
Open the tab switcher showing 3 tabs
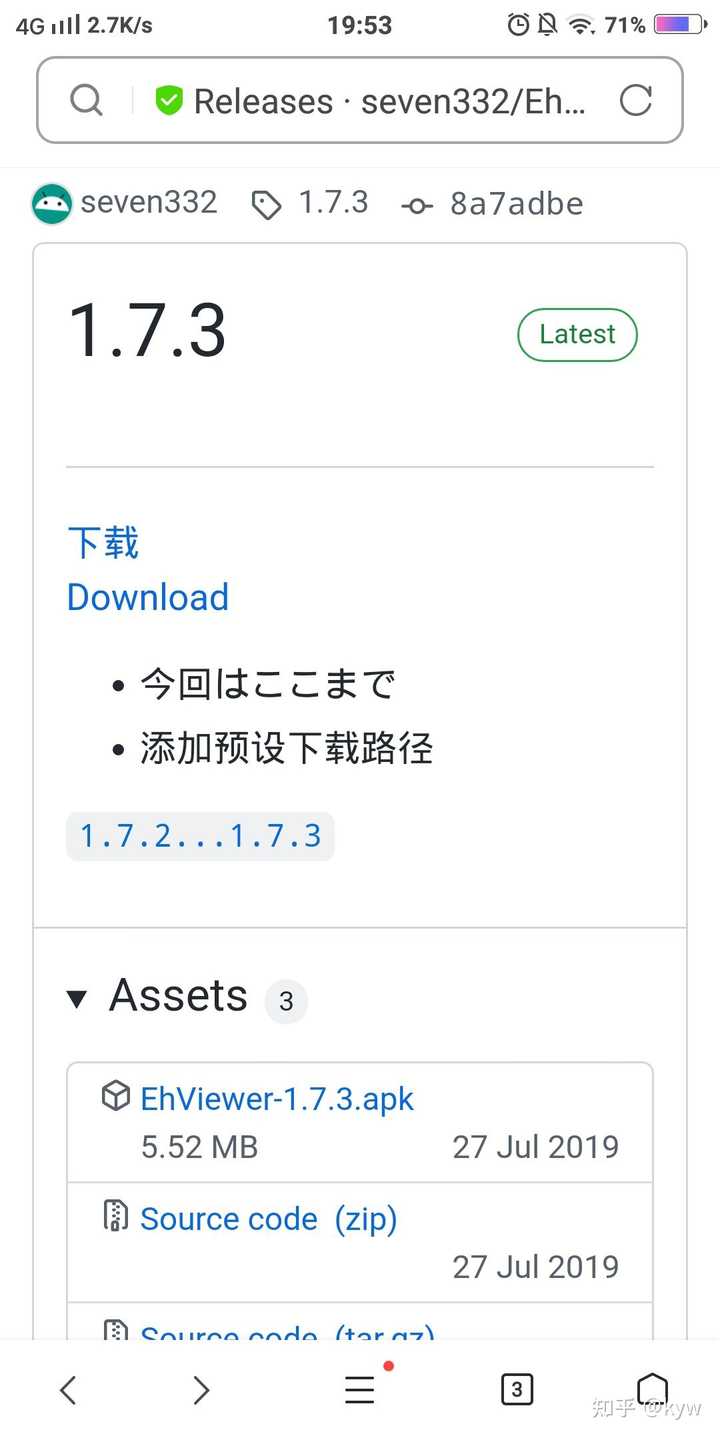(517, 1389)
